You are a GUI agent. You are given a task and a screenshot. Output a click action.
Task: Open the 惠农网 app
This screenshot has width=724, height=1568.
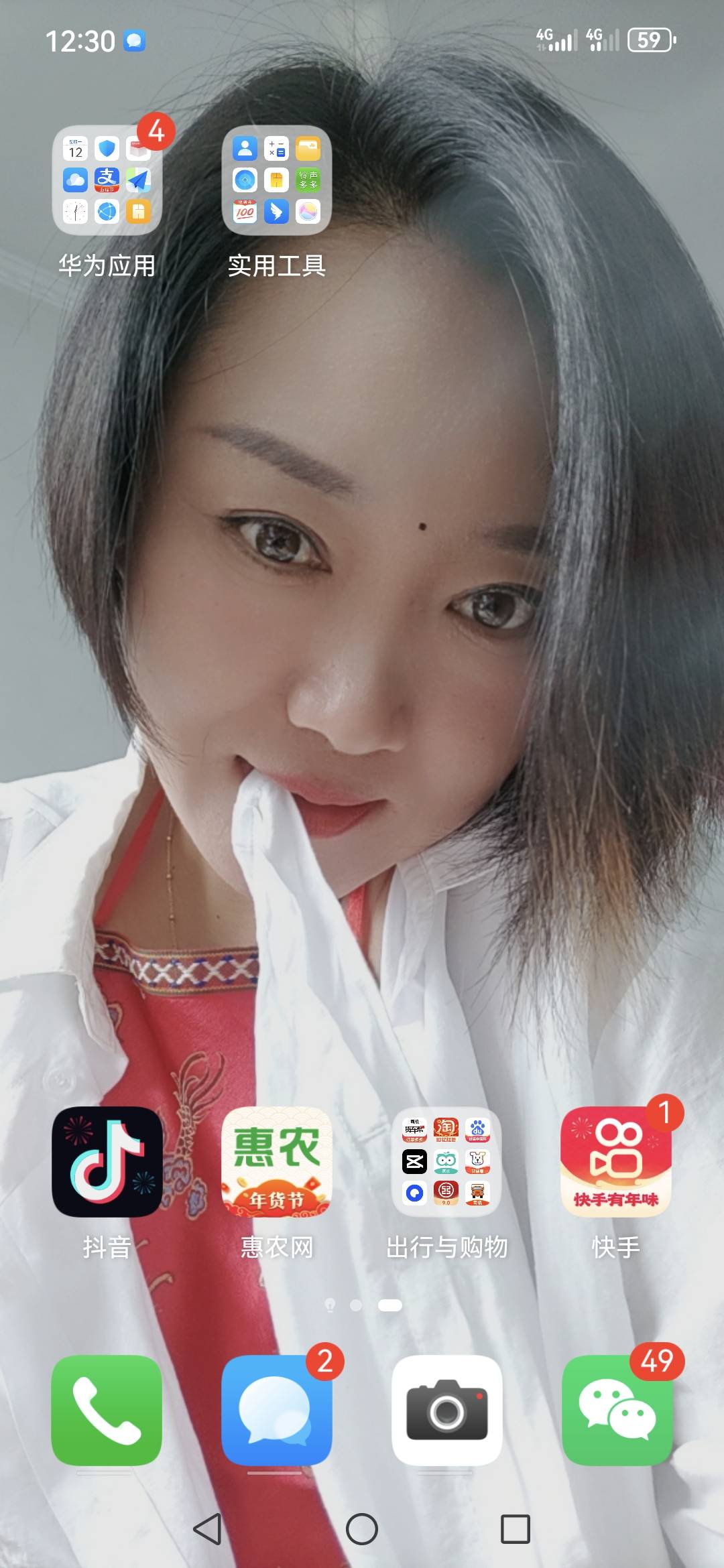click(x=277, y=1162)
